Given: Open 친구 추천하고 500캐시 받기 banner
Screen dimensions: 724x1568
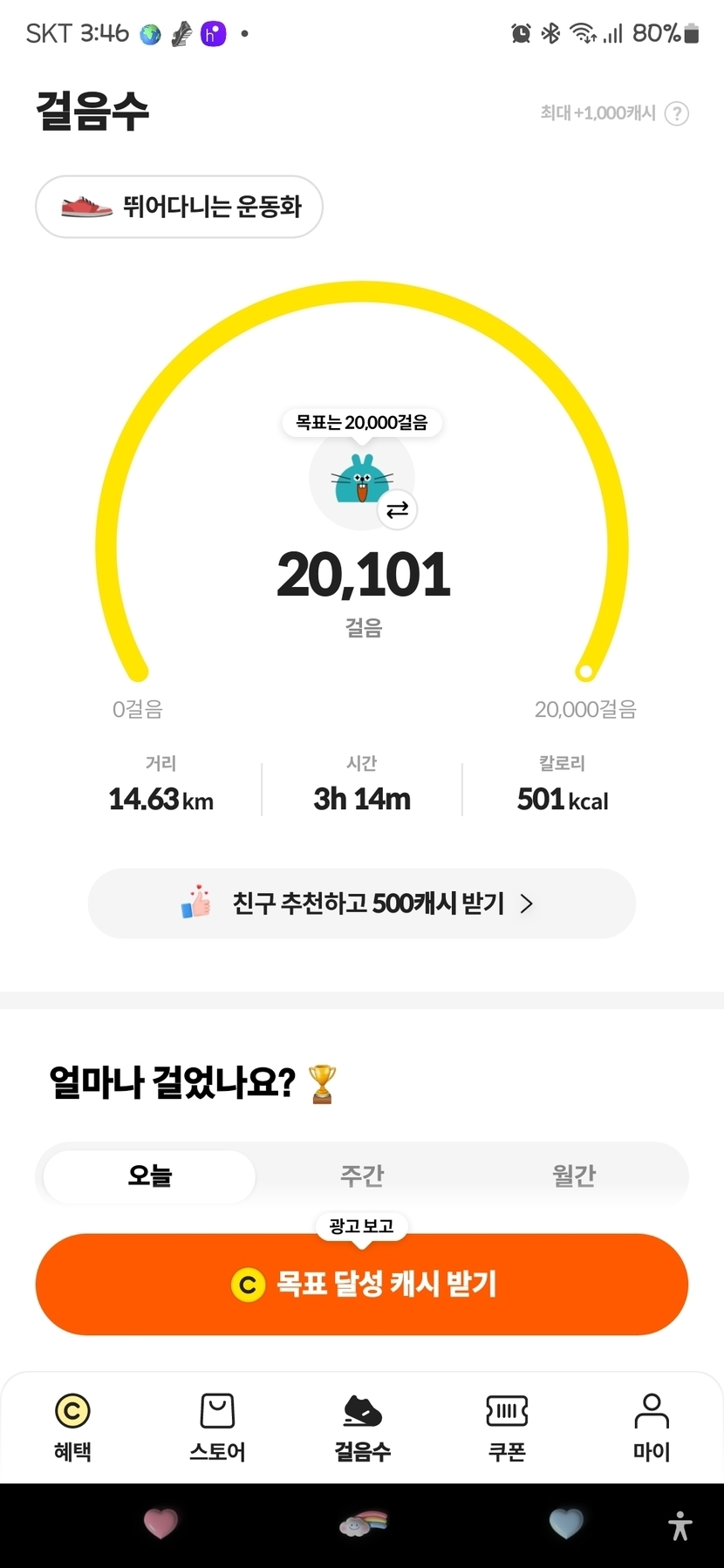Looking at the screenshot, I should click(x=361, y=903).
